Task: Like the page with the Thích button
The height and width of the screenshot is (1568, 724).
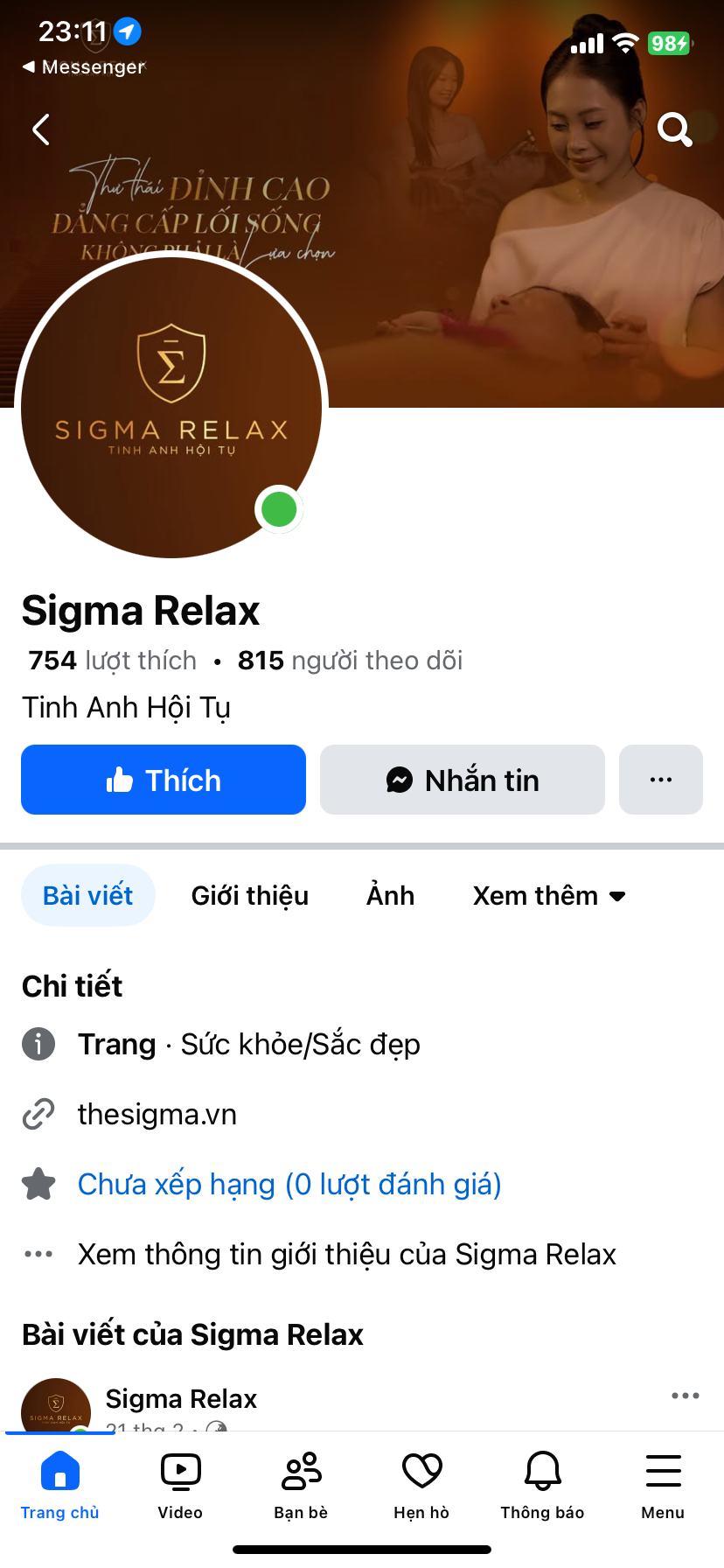Action: [164, 780]
